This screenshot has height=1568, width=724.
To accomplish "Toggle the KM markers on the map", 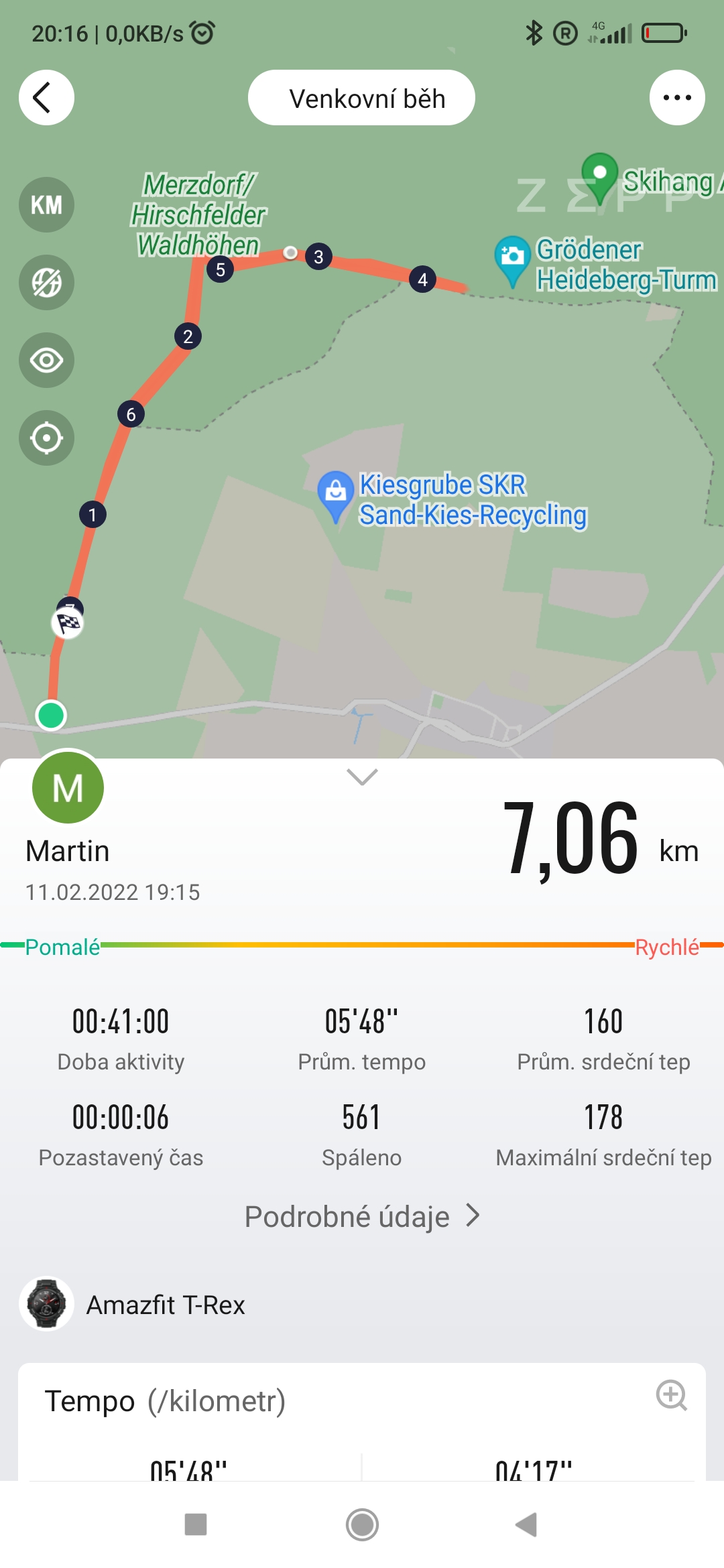I will click(x=46, y=205).
